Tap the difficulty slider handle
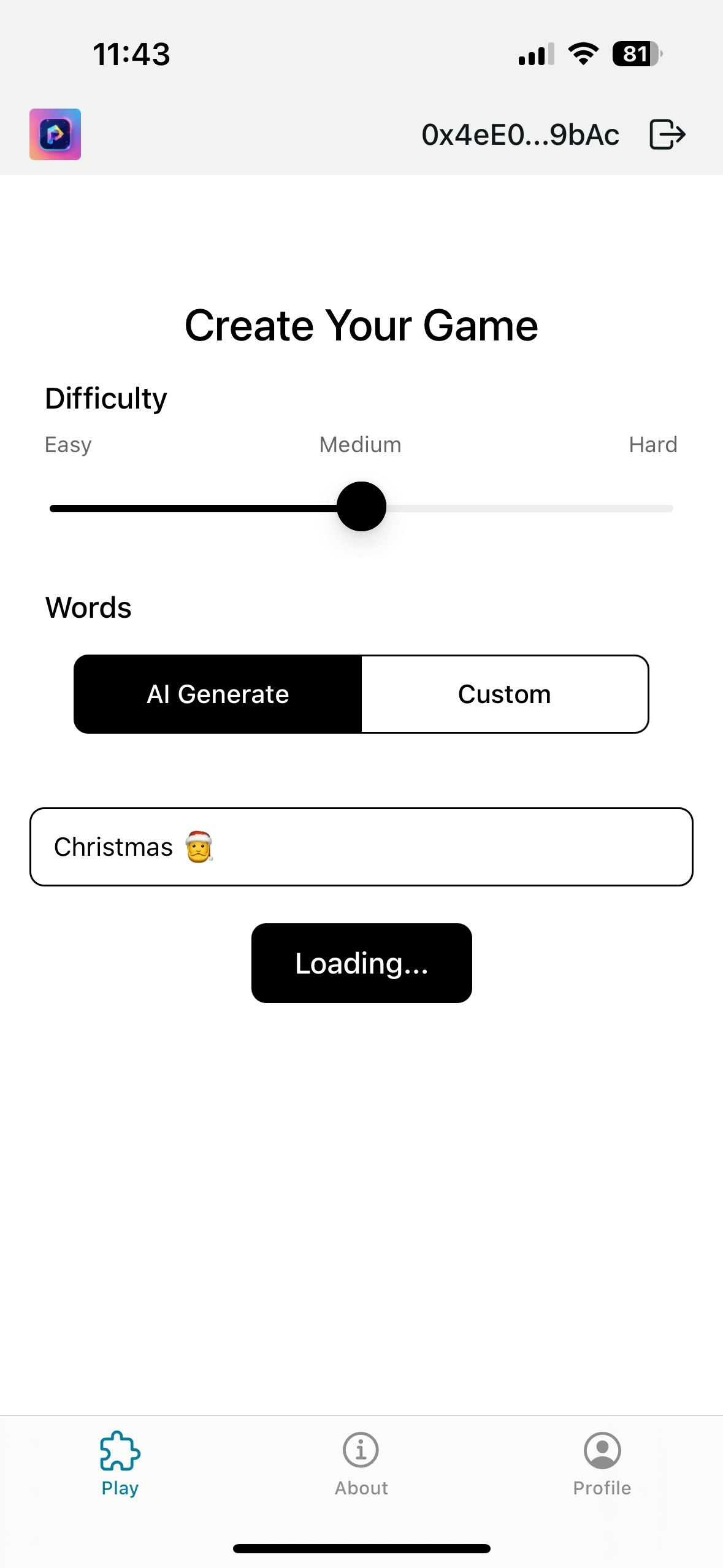The image size is (723, 1568). (x=361, y=507)
